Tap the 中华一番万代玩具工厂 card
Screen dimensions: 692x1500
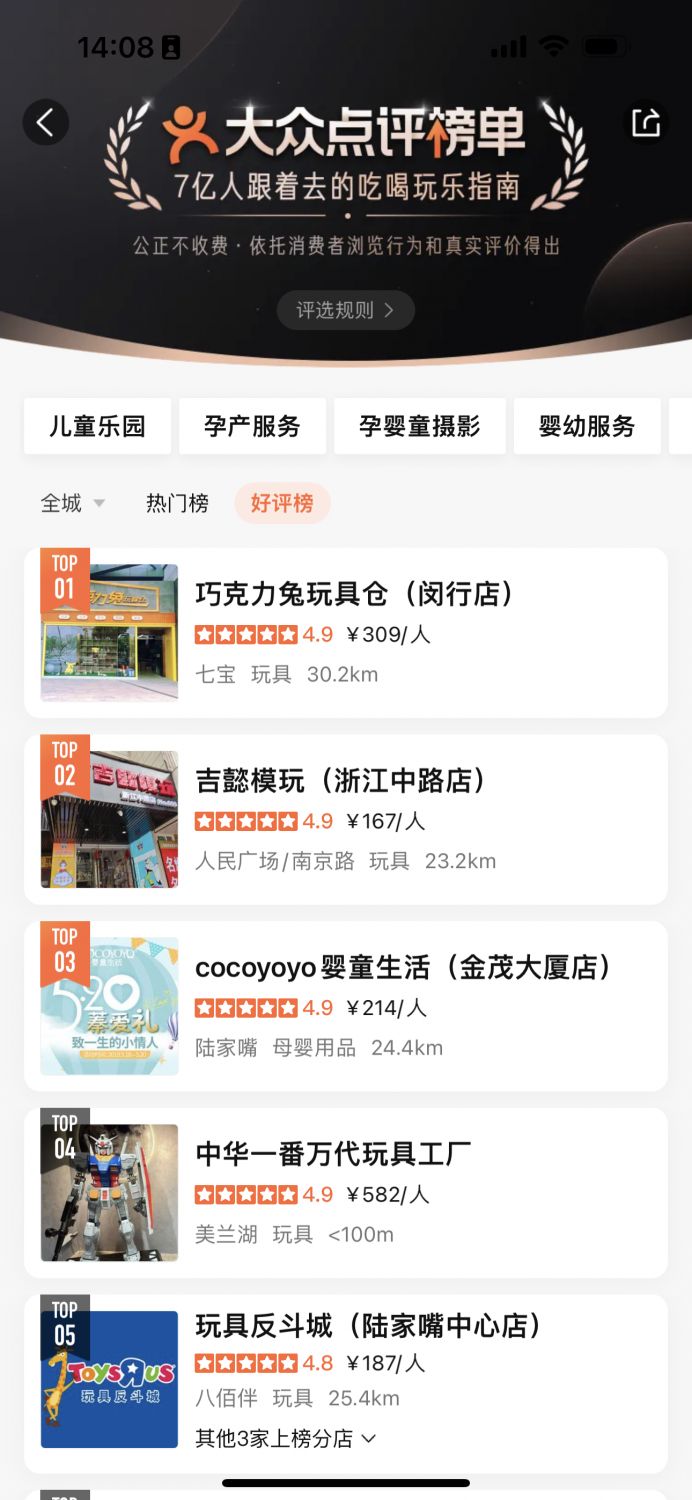pos(333,1154)
